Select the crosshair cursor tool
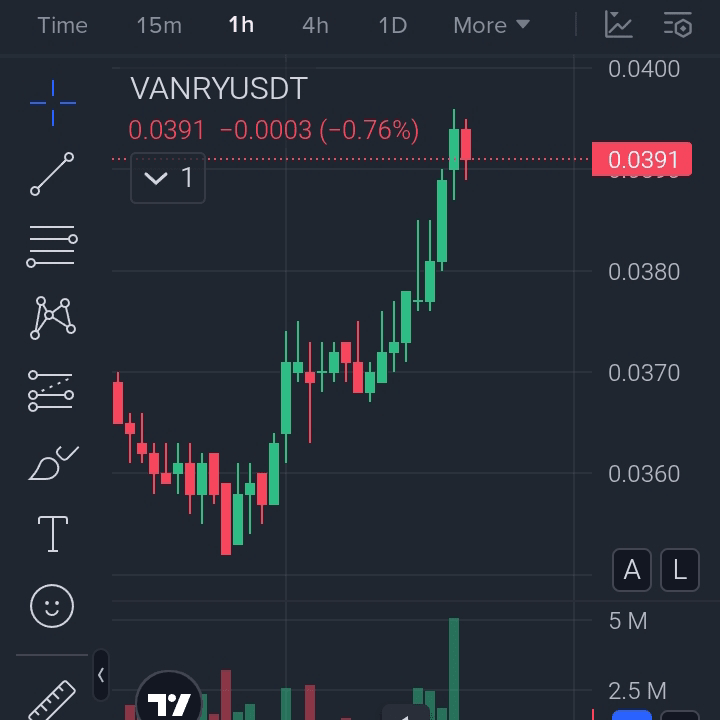The height and width of the screenshot is (720, 720). [52, 102]
